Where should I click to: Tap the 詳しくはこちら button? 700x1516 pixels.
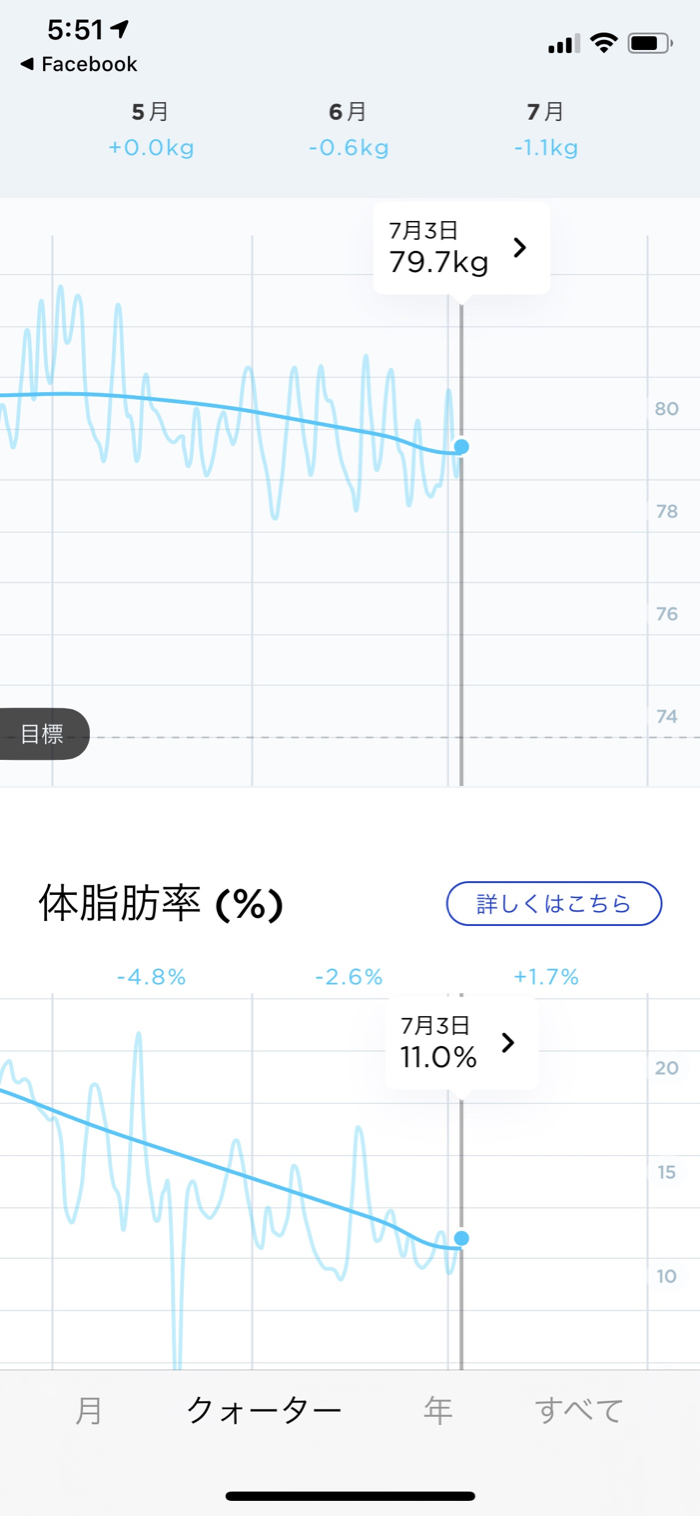point(553,904)
